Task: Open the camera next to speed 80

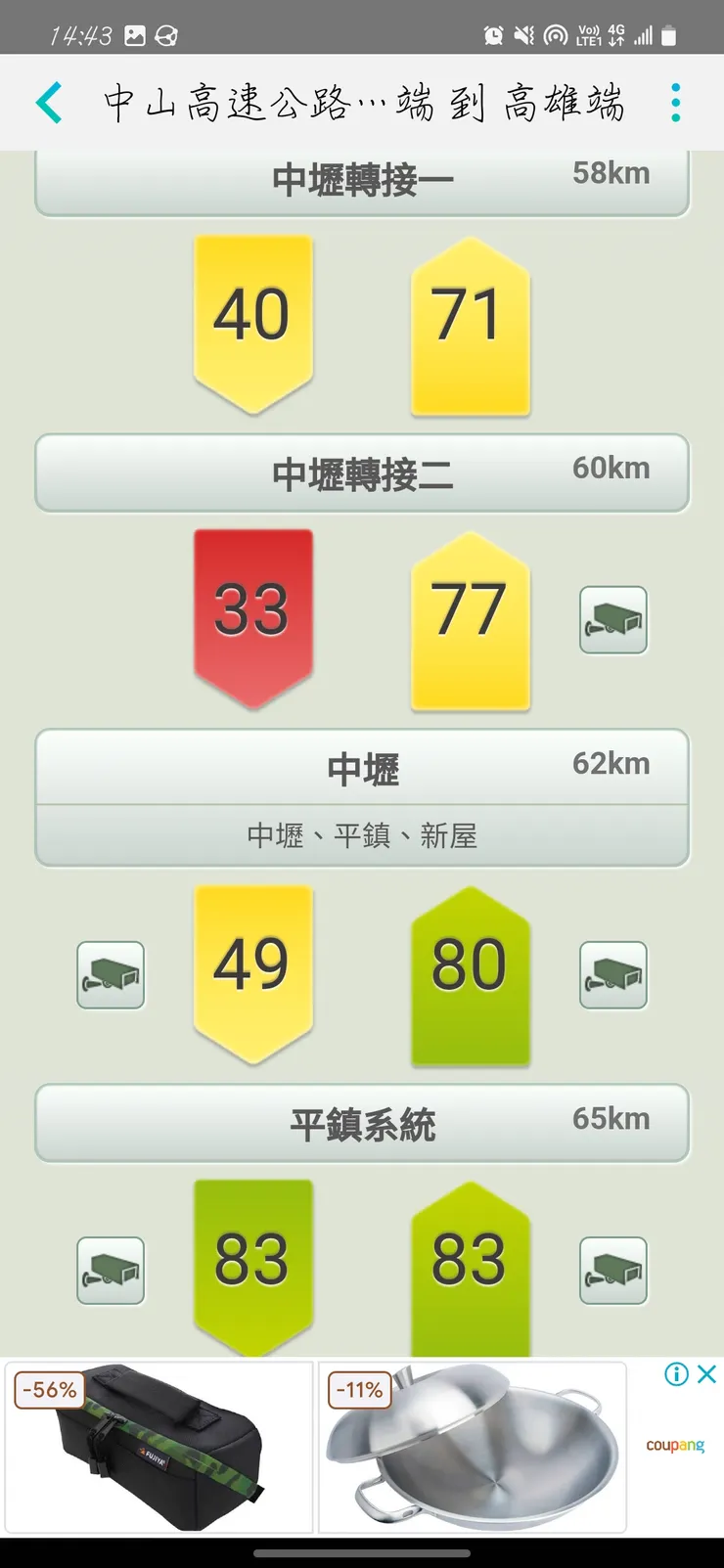Action: (x=613, y=975)
